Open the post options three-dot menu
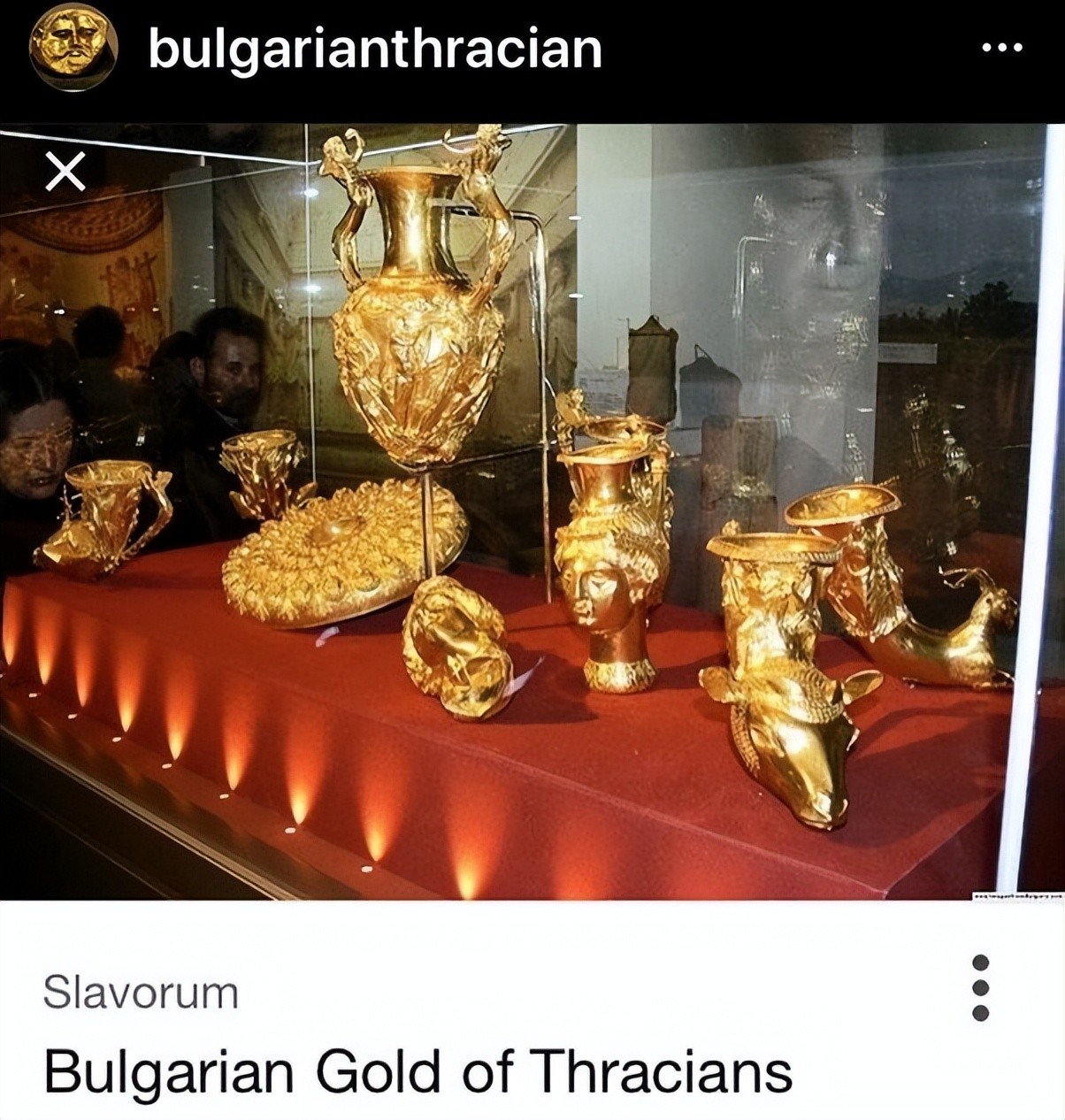Viewport: 1065px width, 1120px height. [1002, 49]
